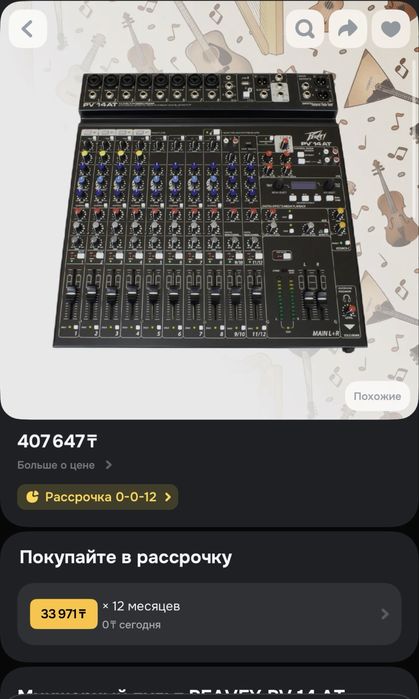Open the search magnifier icon
Image resolution: width=419 pixels, height=699 pixels.
(304, 29)
